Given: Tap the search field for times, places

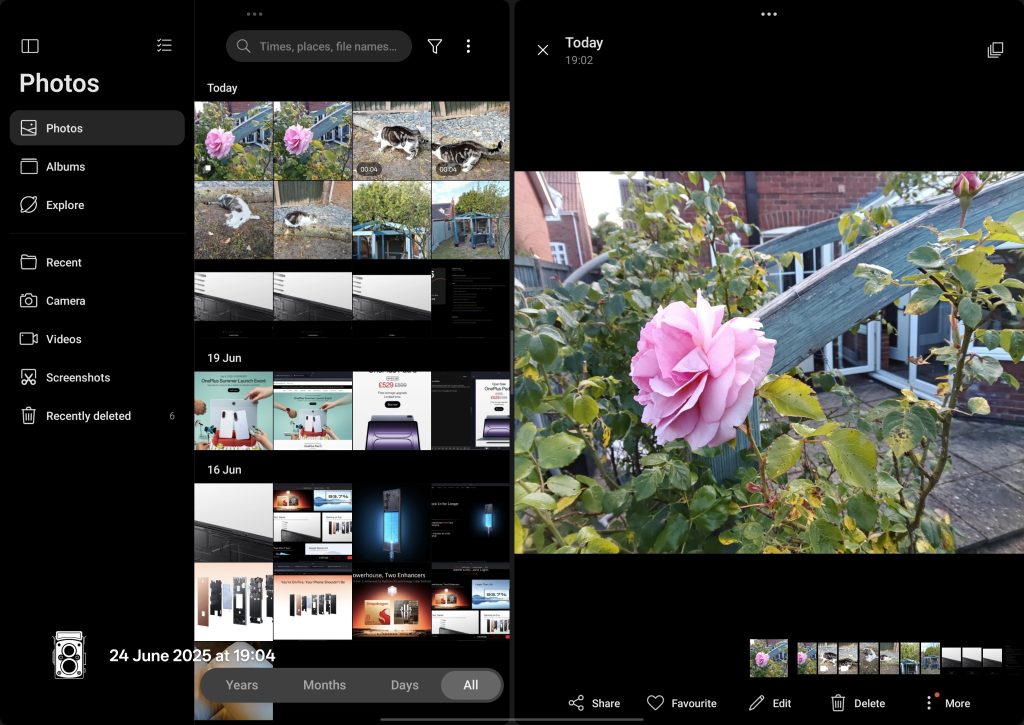Looking at the screenshot, I should pyautogui.click(x=320, y=46).
